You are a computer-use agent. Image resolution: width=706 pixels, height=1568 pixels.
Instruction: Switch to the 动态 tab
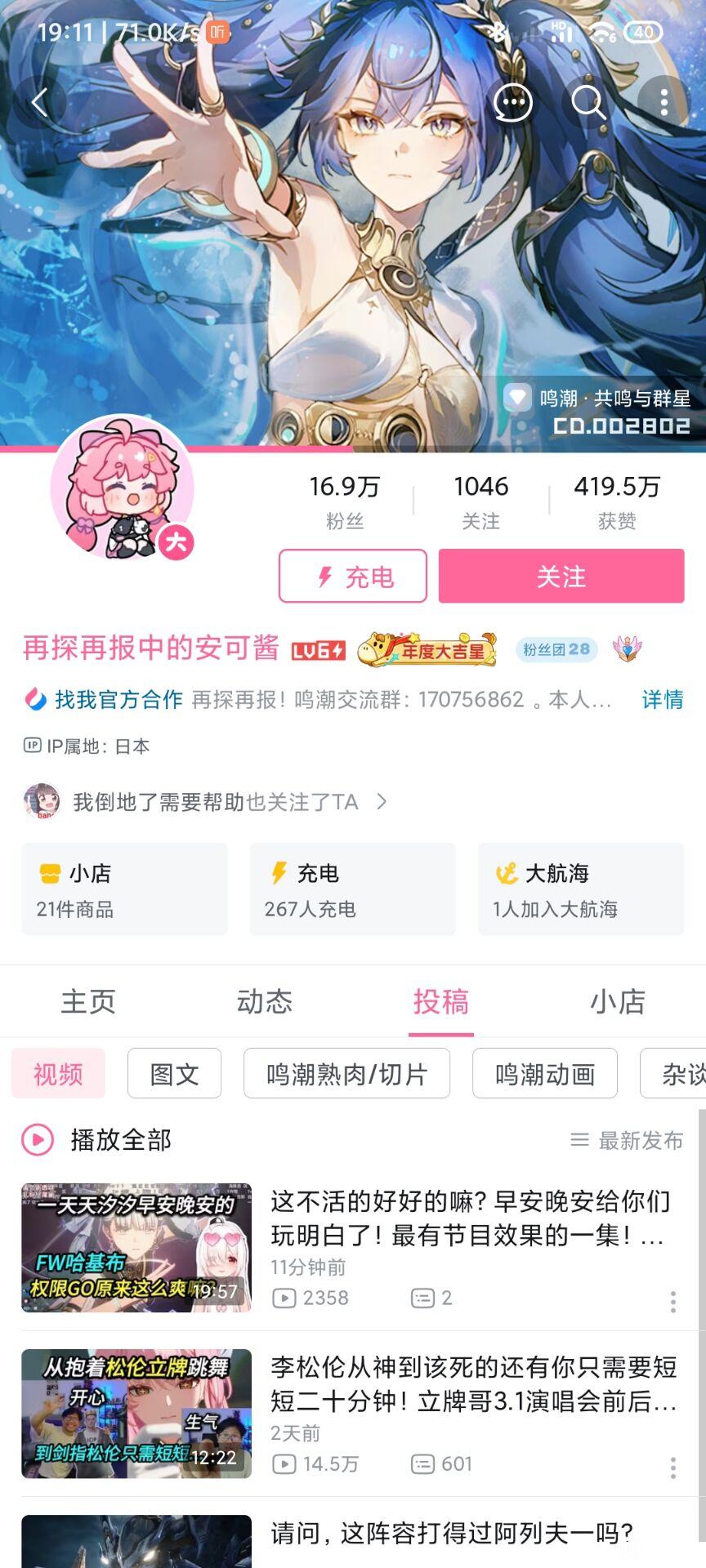pos(265,1002)
